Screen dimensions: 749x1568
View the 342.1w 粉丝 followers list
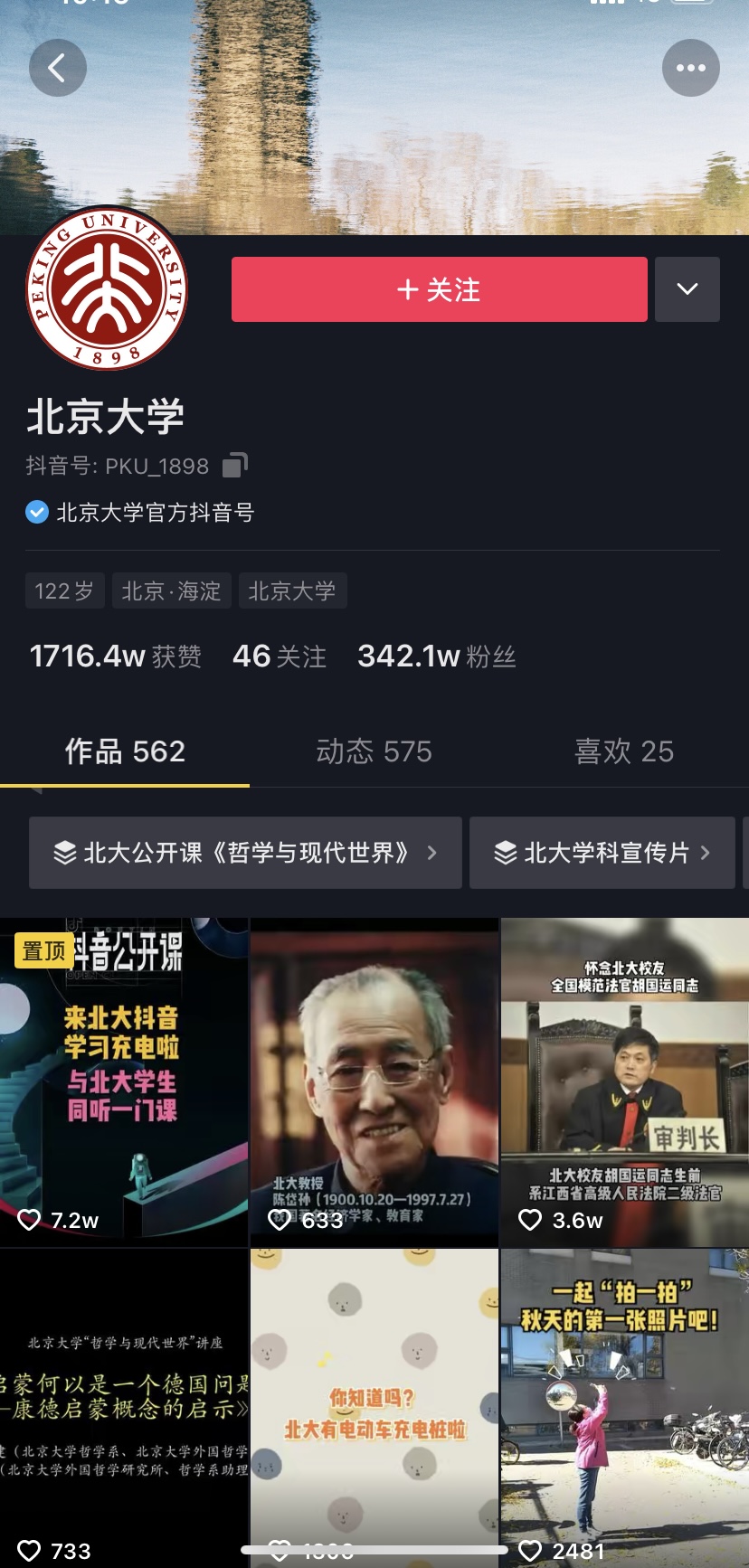point(437,656)
